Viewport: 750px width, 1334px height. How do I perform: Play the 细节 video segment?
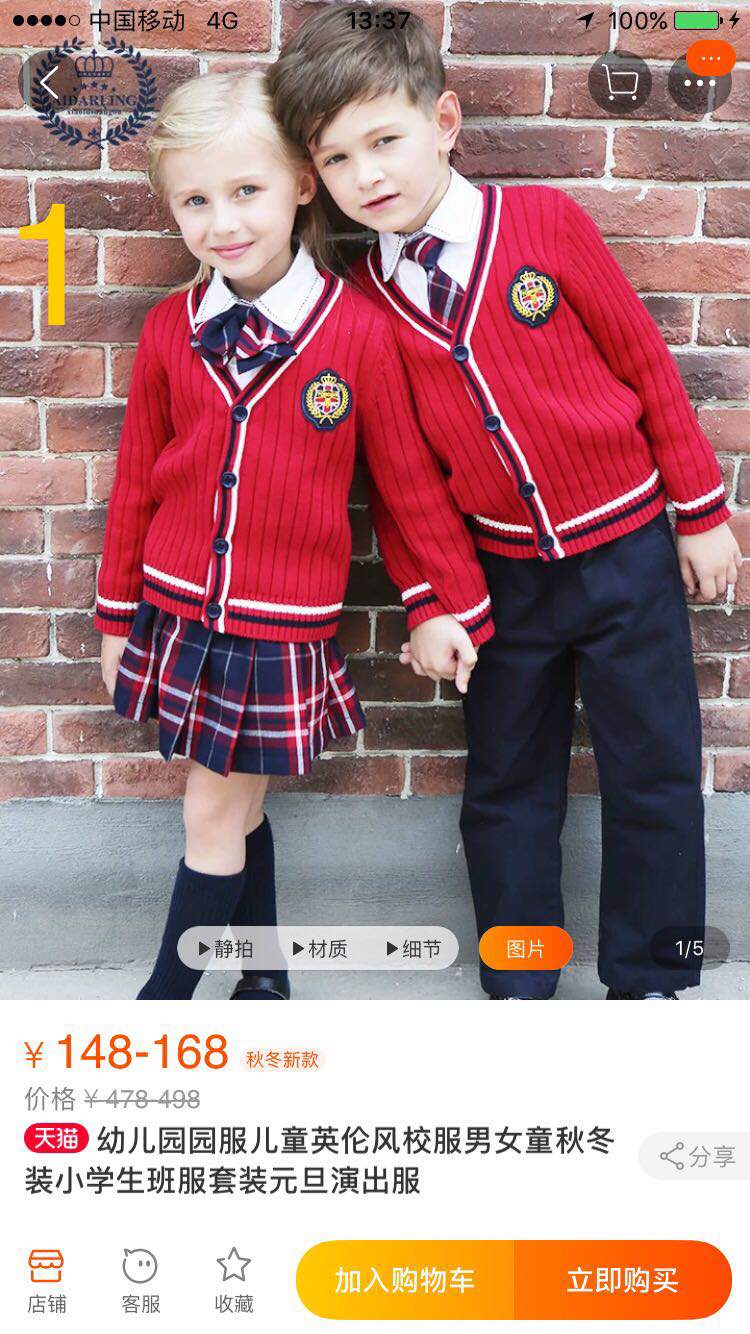coord(413,948)
